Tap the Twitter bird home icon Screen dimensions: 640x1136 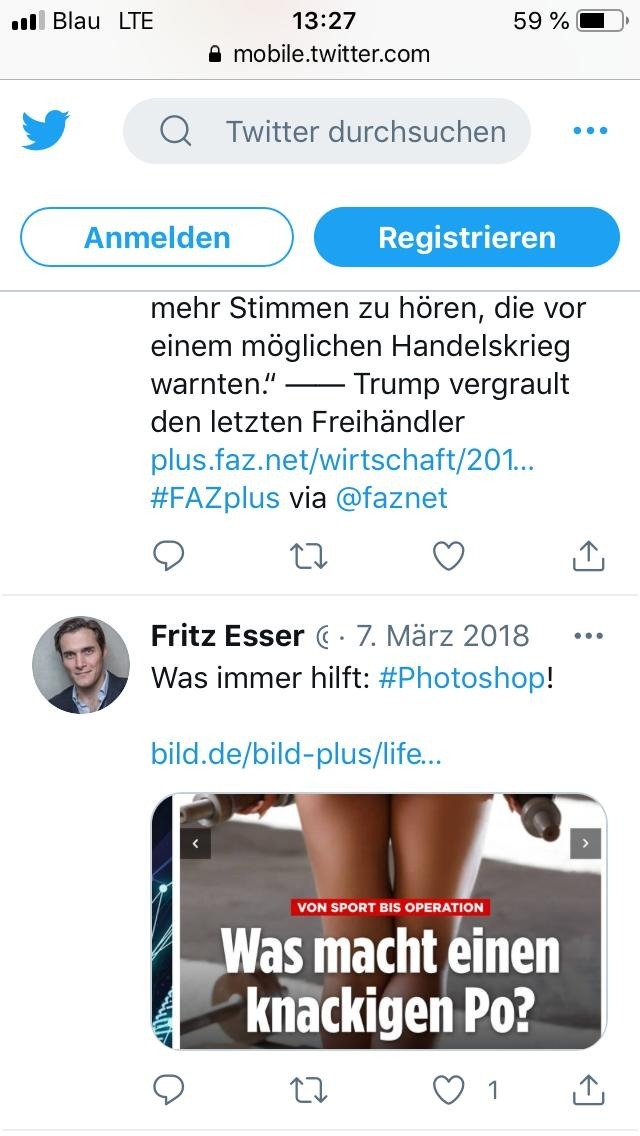(x=46, y=131)
